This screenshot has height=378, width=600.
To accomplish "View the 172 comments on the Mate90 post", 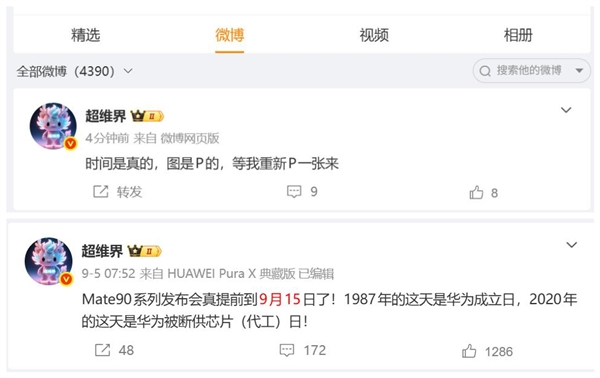I will 303,350.
